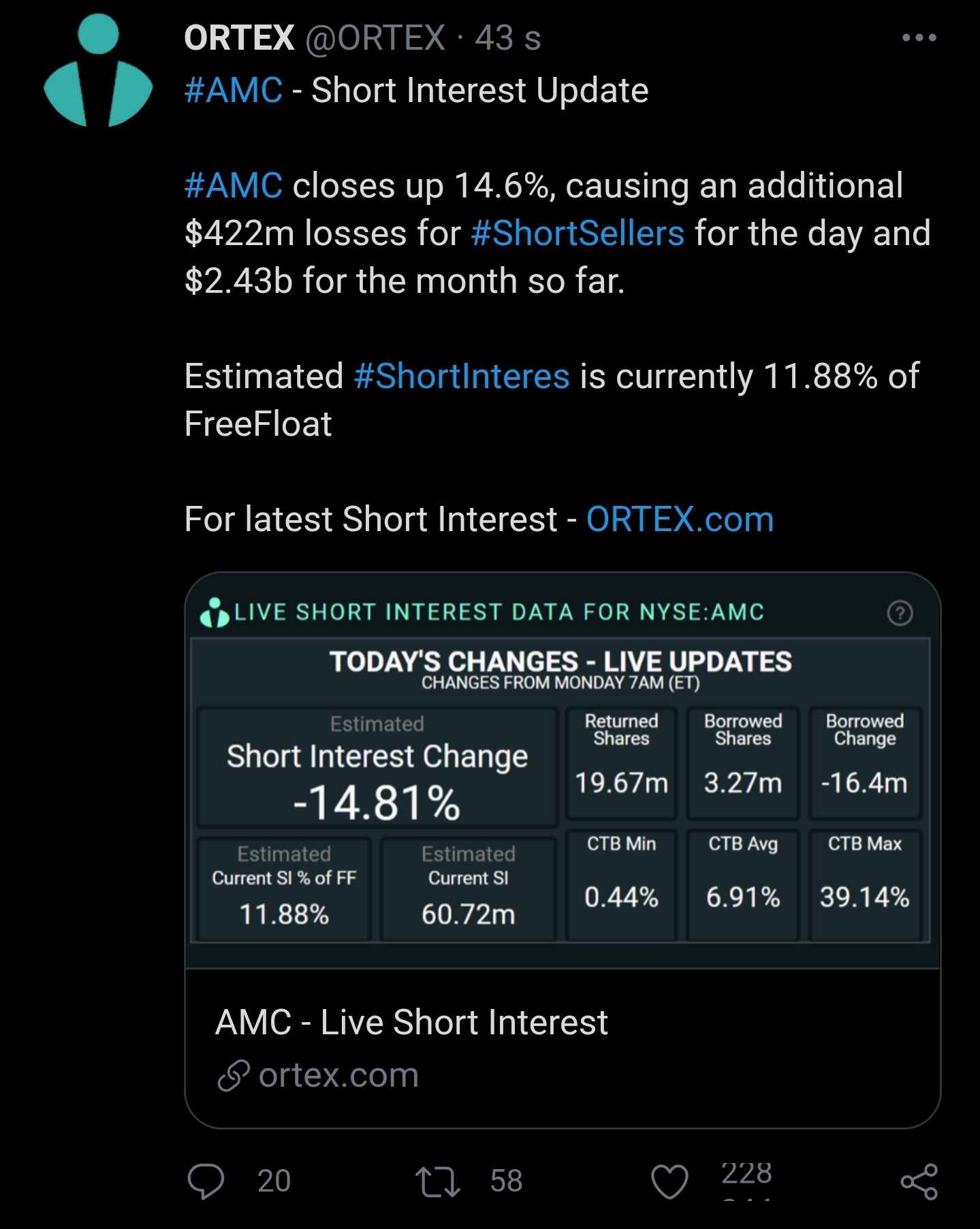Reply to ORTEX's tweet
This screenshot has width=980, height=1229.
[x=208, y=1182]
